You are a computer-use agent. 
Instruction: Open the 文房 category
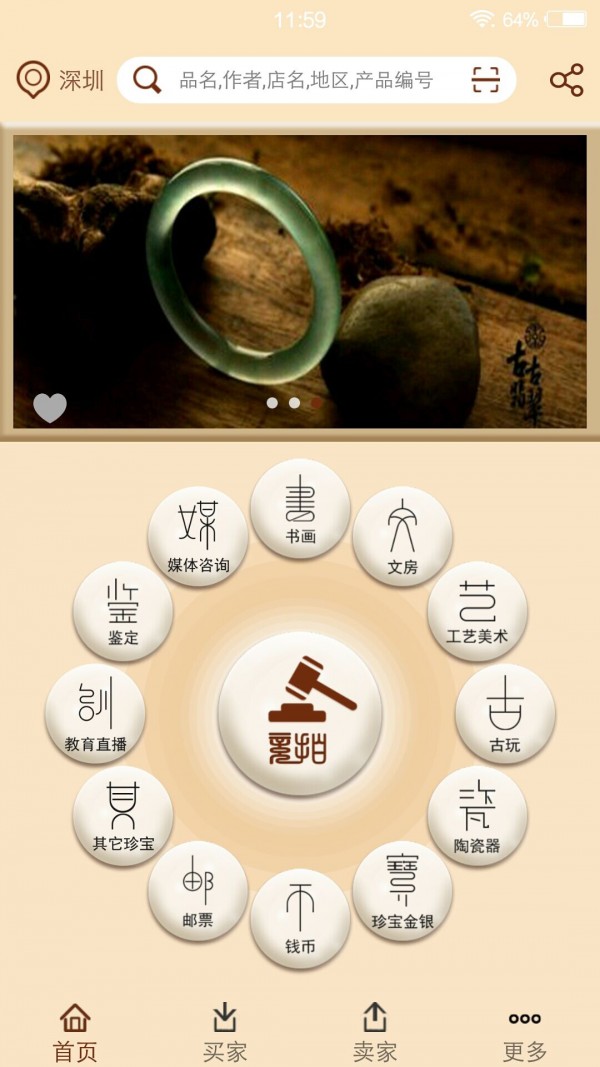coord(402,537)
